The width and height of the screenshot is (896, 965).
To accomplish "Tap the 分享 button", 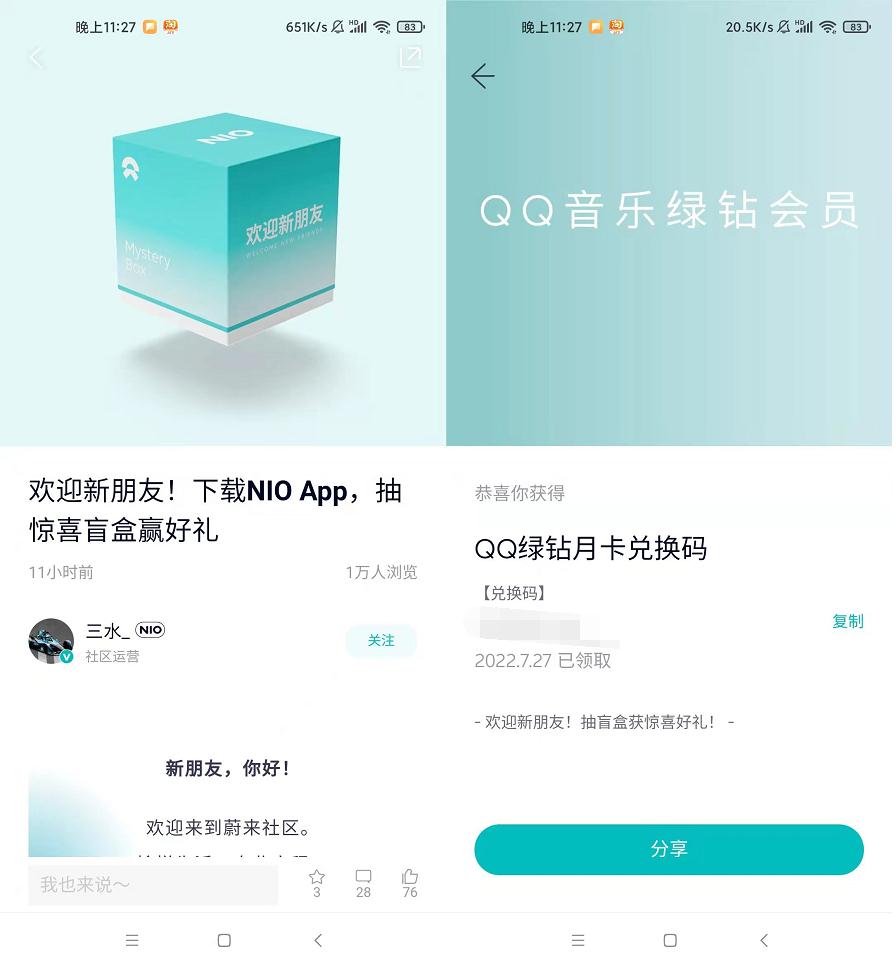I will [x=668, y=850].
